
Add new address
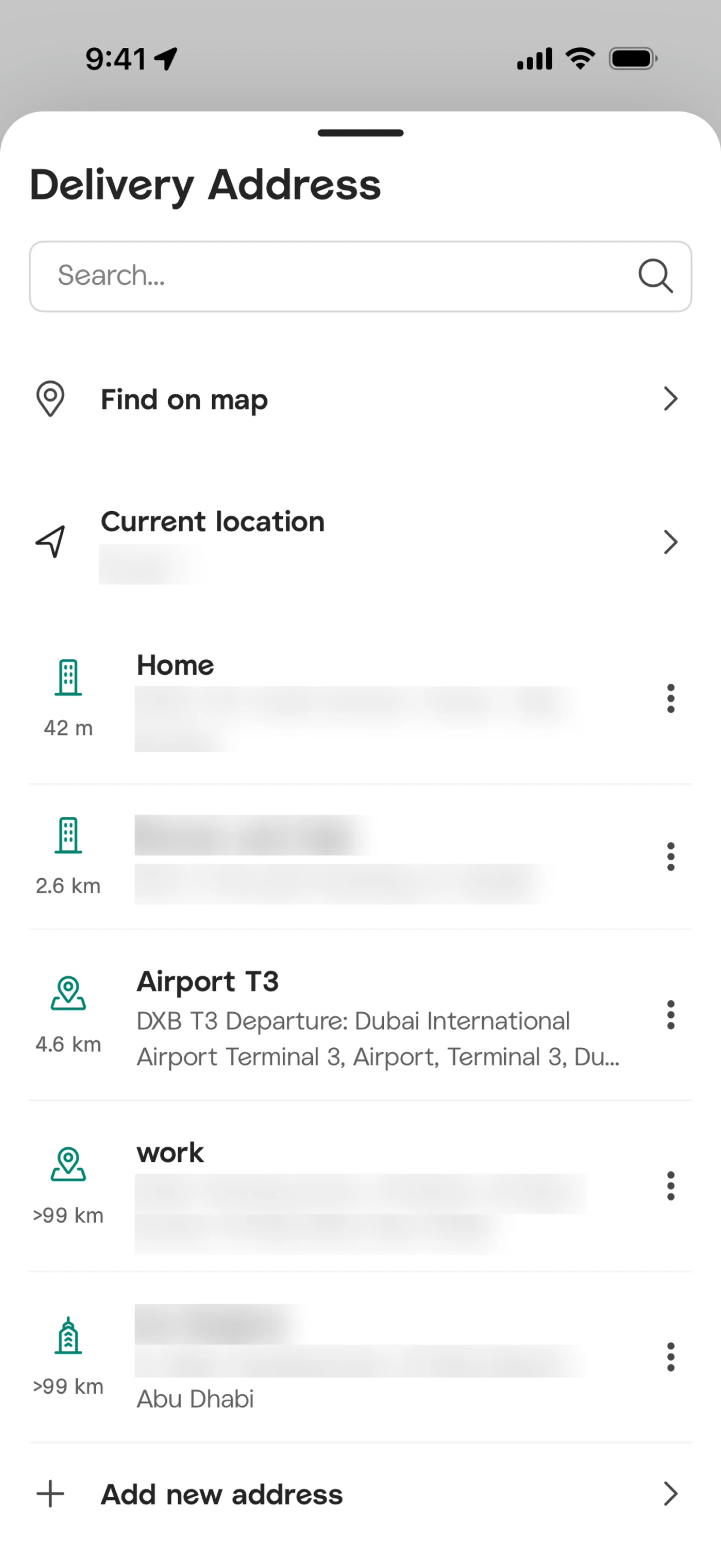(359, 1494)
